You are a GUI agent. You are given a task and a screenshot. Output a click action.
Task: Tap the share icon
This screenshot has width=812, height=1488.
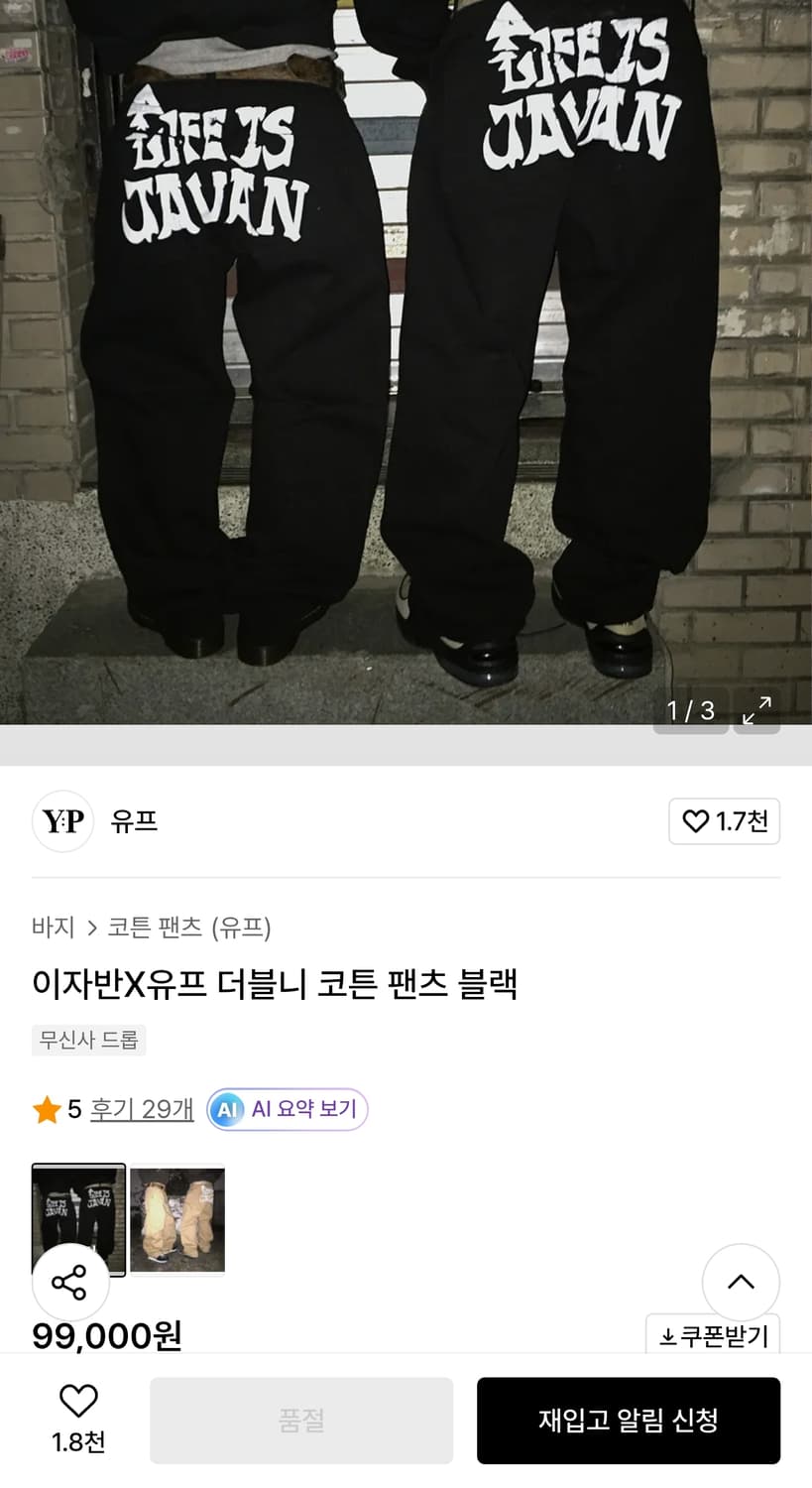tap(70, 1282)
